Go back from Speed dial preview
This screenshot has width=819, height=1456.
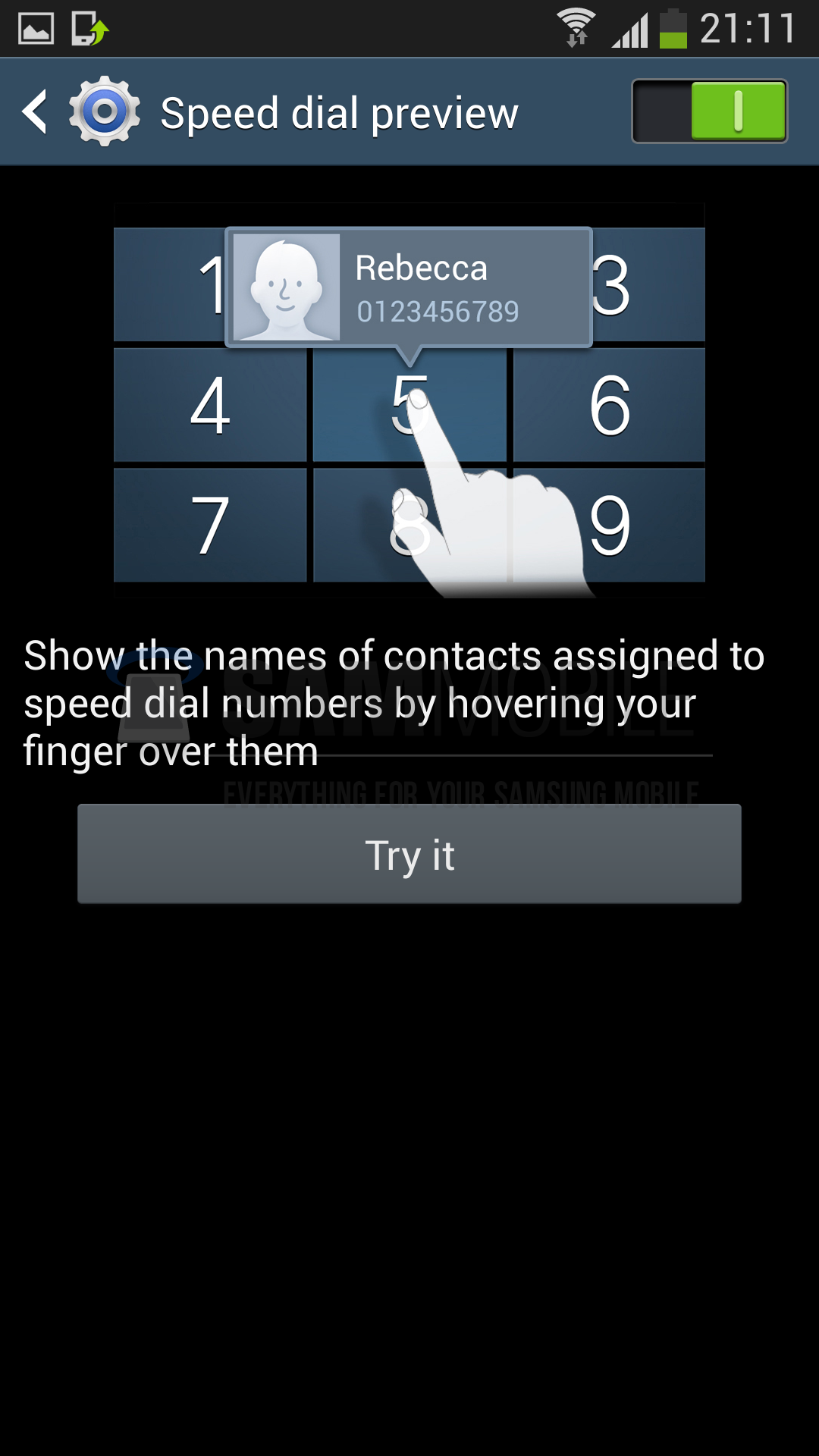[x=36, y=112]
